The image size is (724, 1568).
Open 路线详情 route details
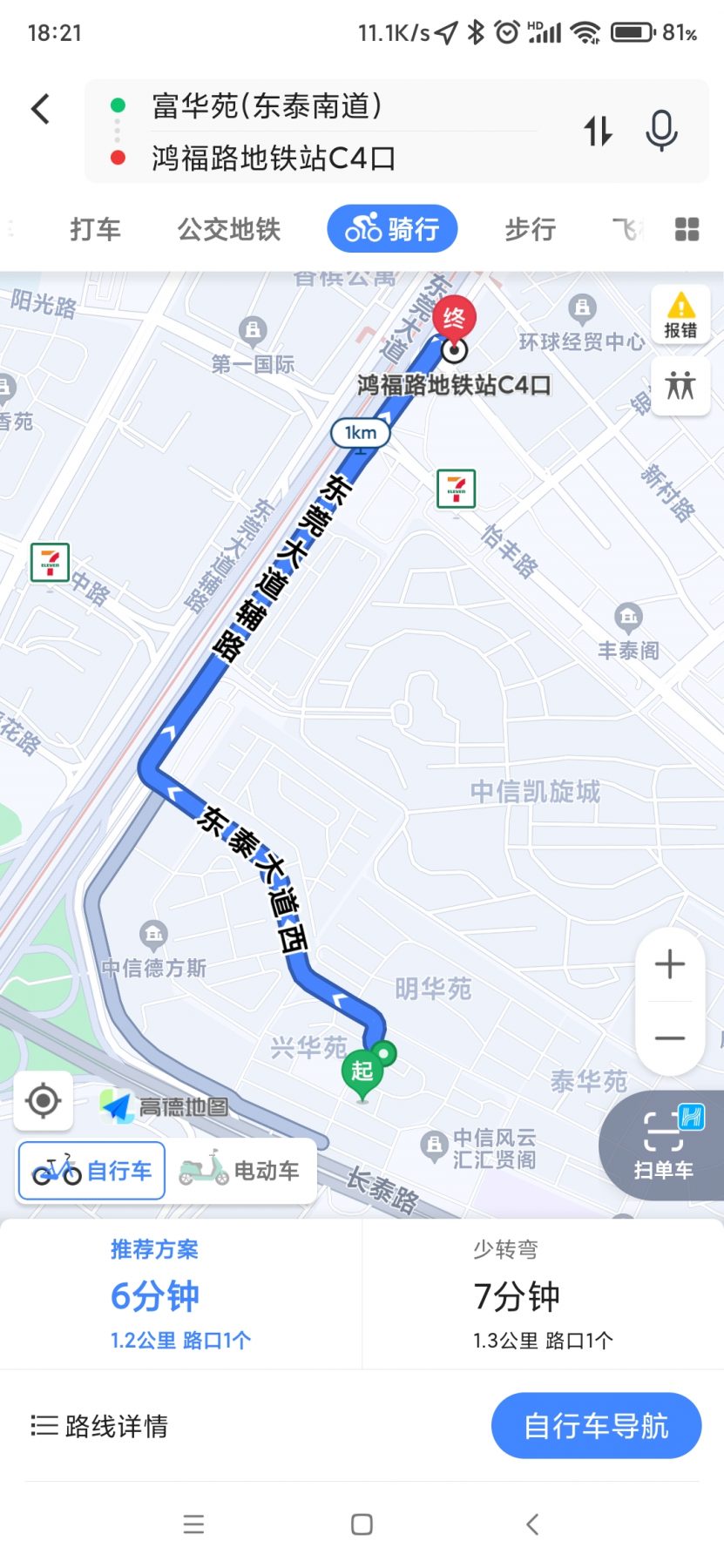pyautogui.click(x=99, y=1426)
